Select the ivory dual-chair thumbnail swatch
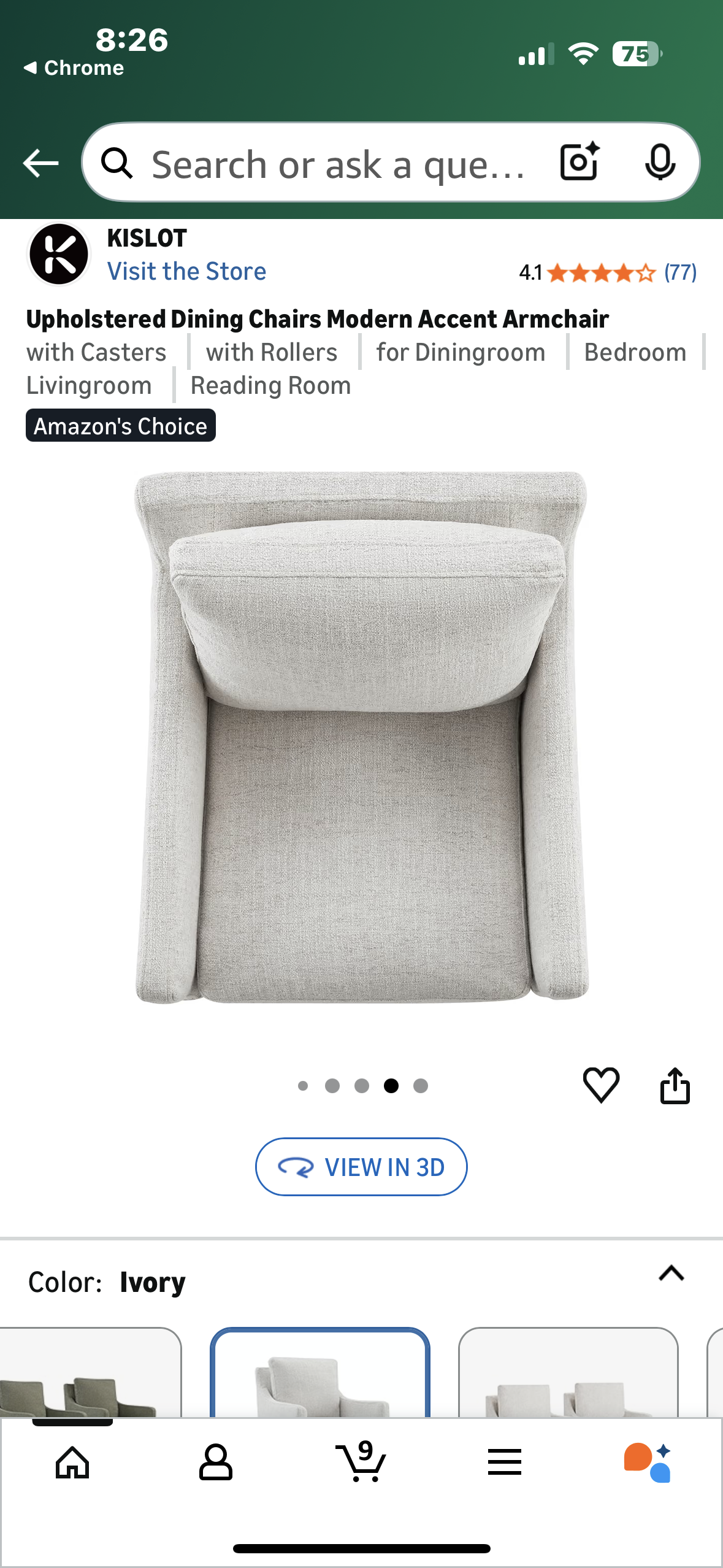 (569, 1393)
